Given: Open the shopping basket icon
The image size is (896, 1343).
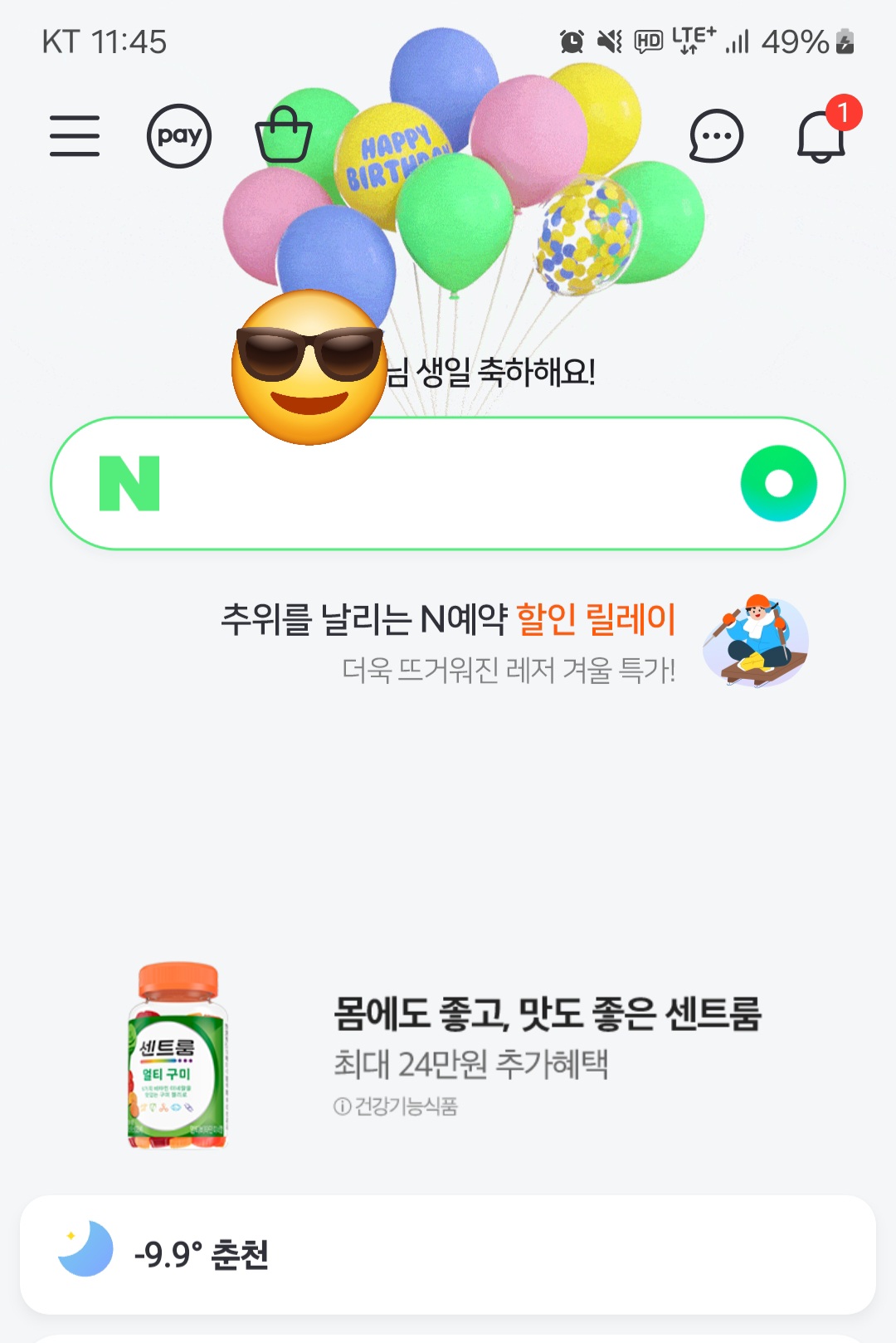Looking at the screenshot, I should point(284,136).
